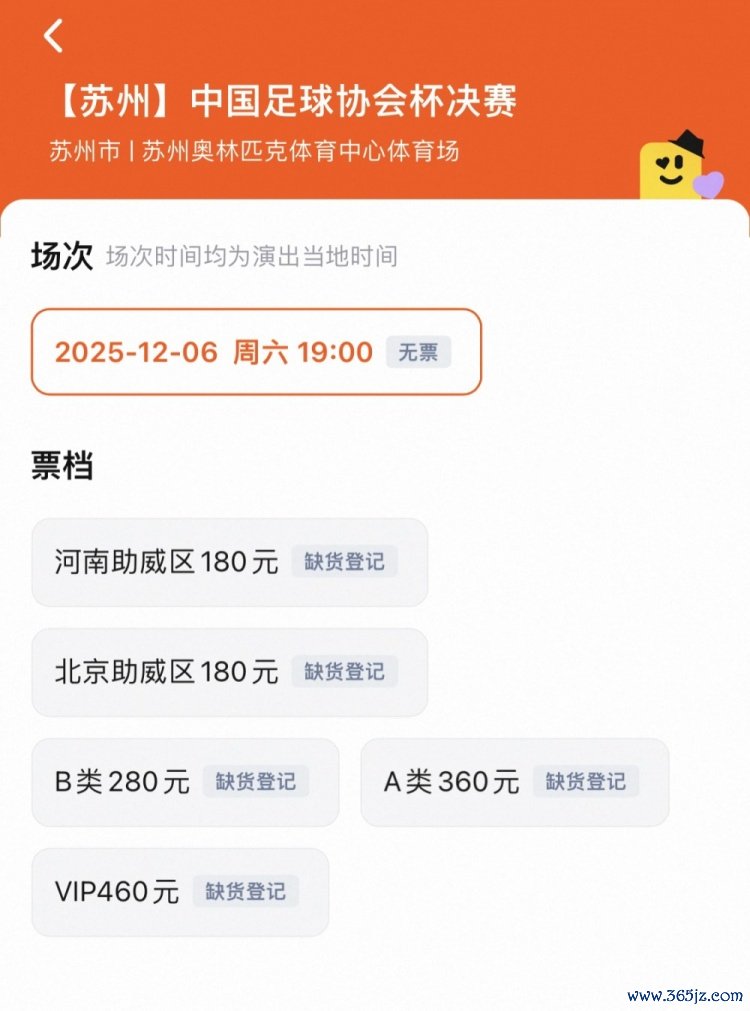The height and width of the screenshot is (1011, 750).
Task: Go back using the top-left arrow
Action: 53,37
